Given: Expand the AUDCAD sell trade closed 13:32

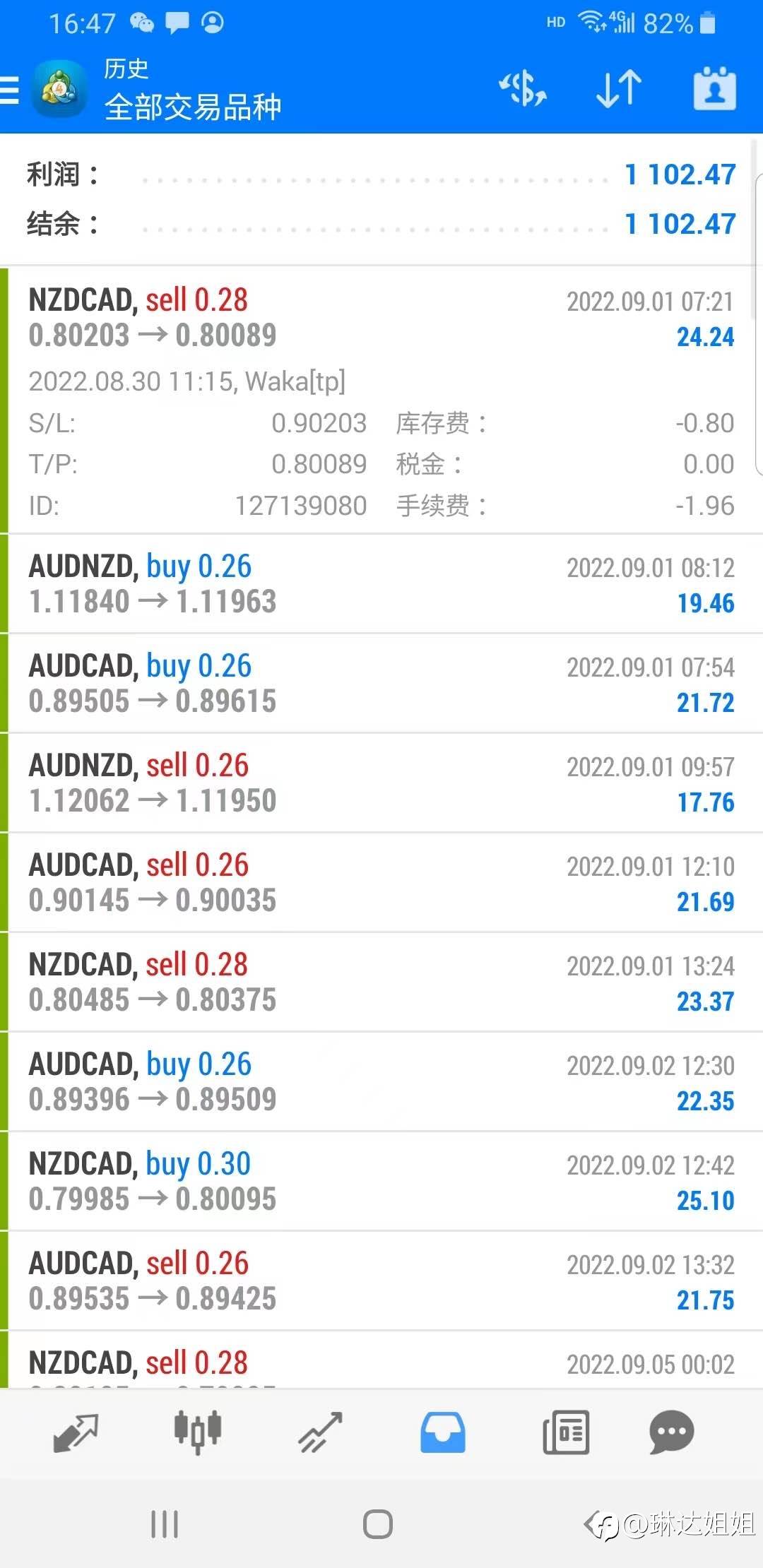Looking at the screenshot, I should point(381,1281).
